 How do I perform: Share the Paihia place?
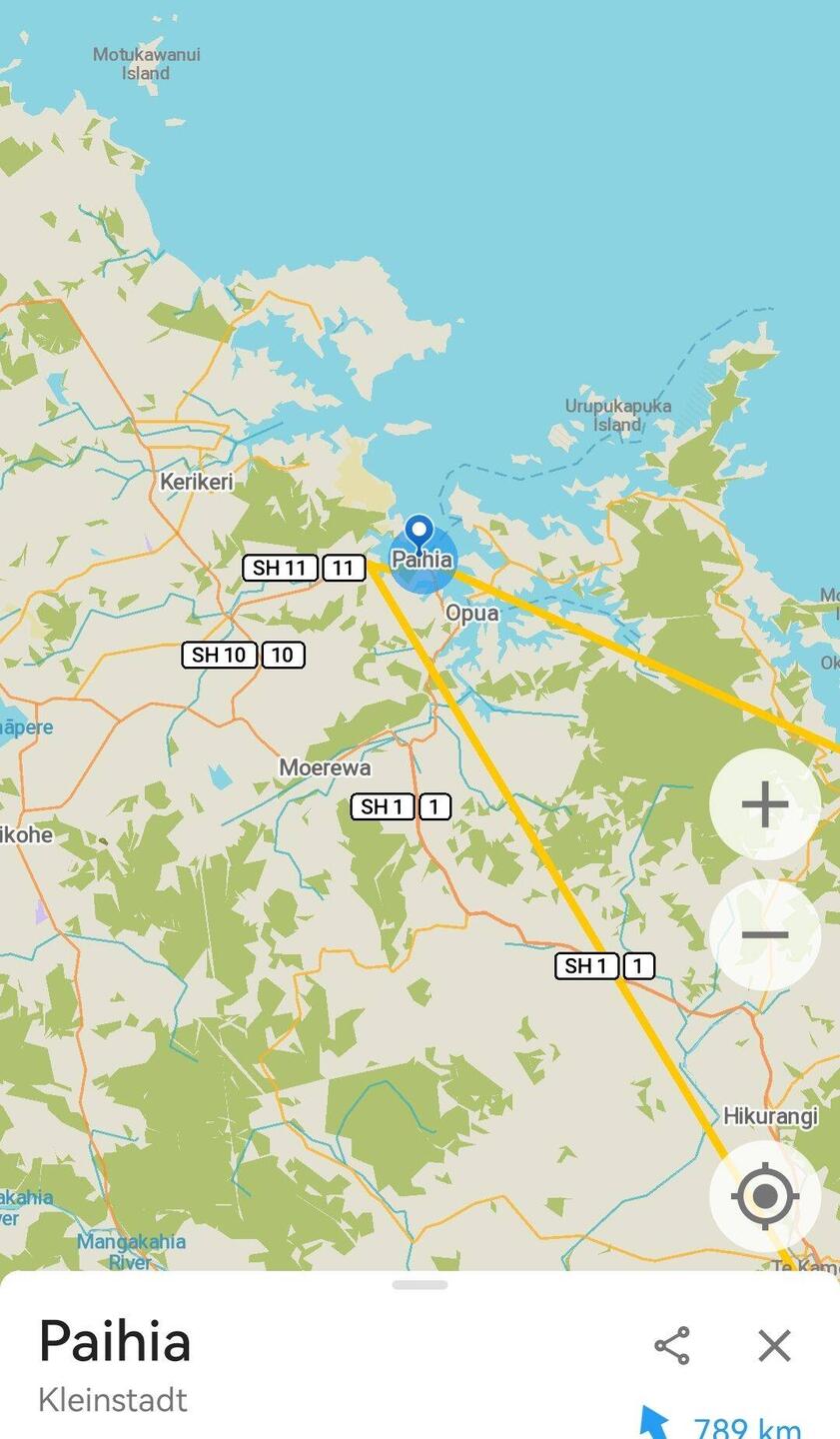point(672,1346)
